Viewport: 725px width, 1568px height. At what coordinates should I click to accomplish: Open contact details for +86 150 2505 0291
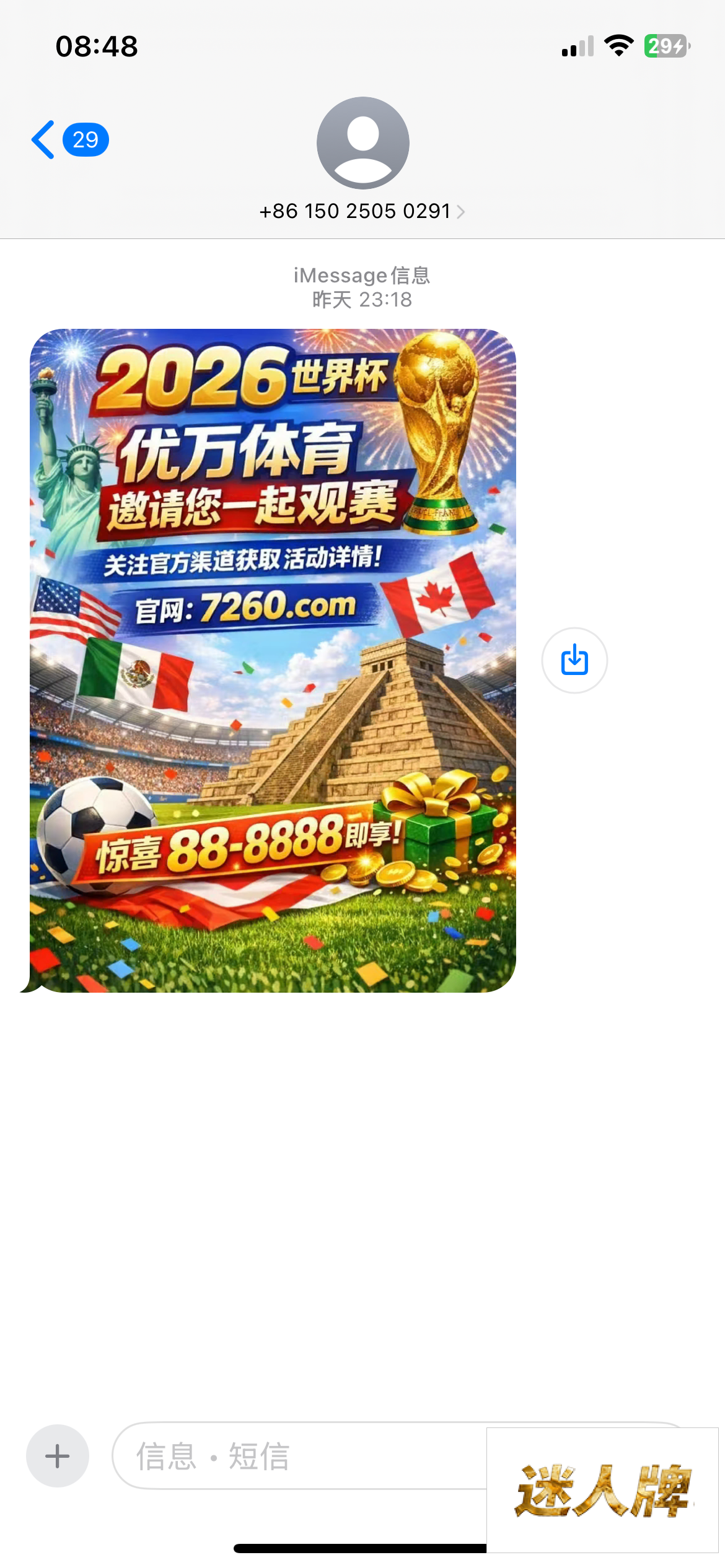tap(362, 211)
